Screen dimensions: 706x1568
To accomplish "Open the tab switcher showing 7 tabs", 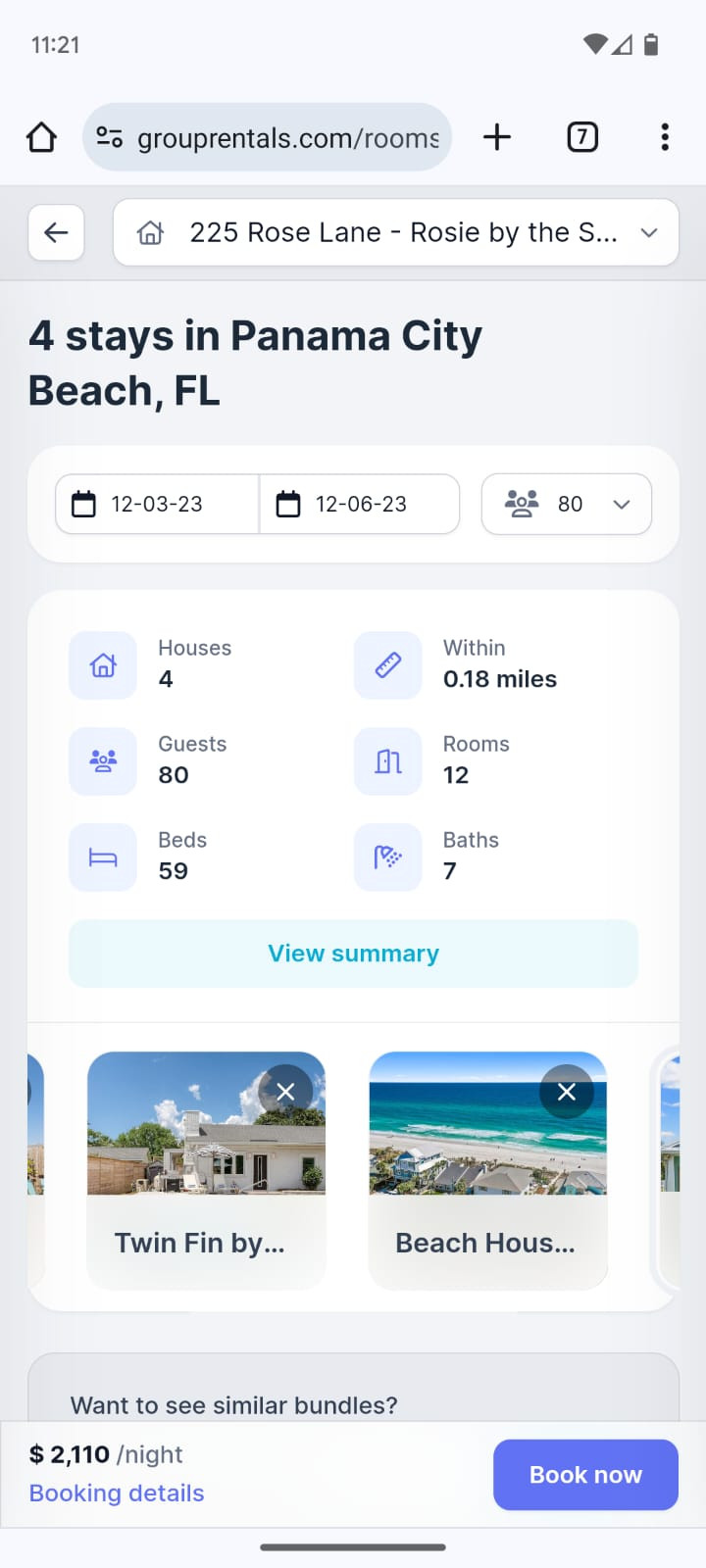I will [x=582, y=137].
